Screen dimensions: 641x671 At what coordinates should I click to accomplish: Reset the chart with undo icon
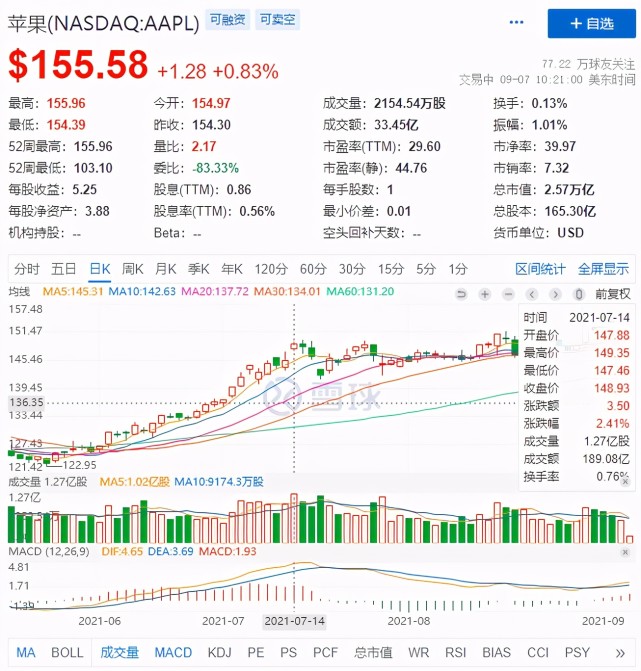461,294
